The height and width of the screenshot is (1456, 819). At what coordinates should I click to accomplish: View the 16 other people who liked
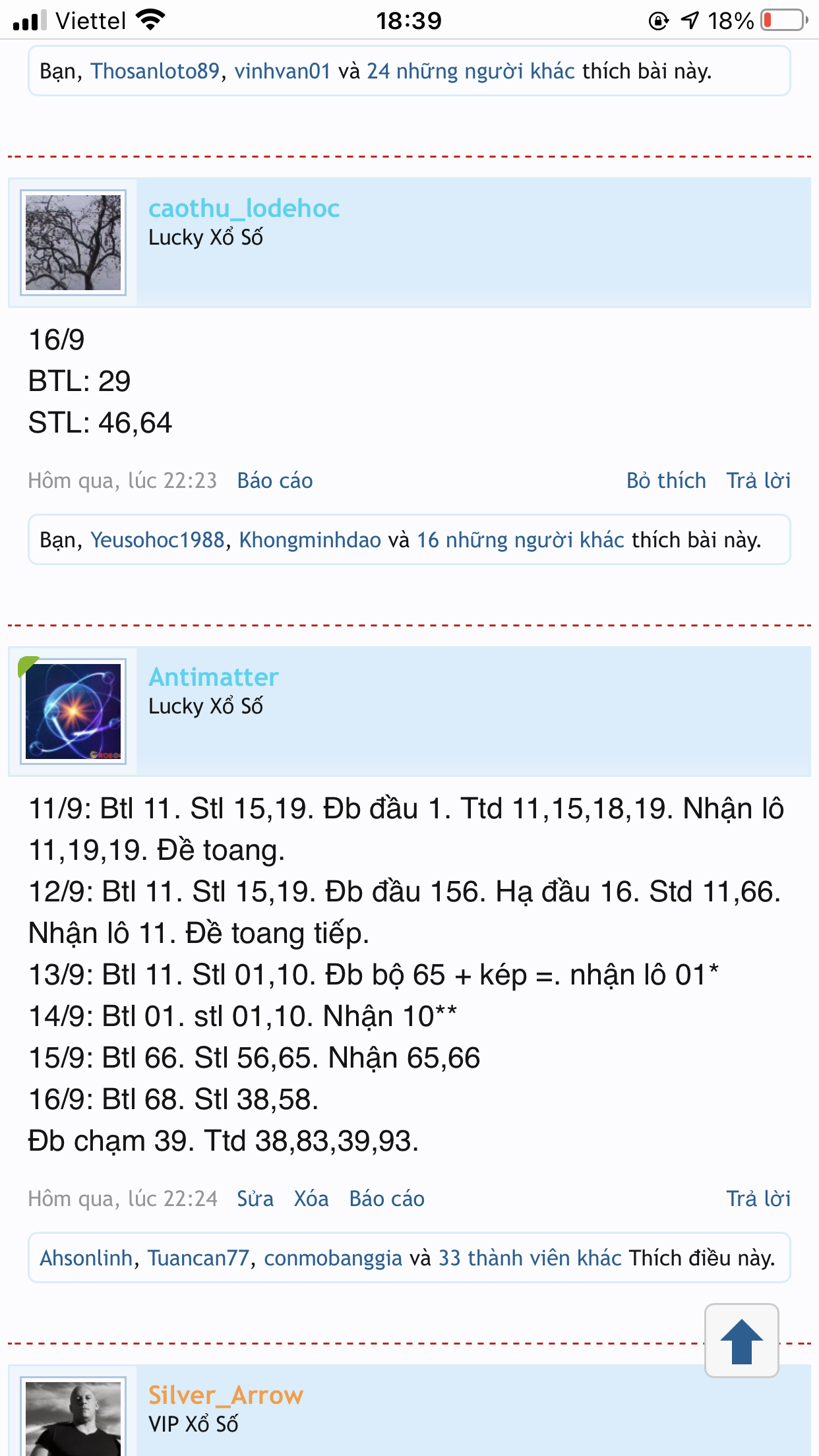(520, 540)
